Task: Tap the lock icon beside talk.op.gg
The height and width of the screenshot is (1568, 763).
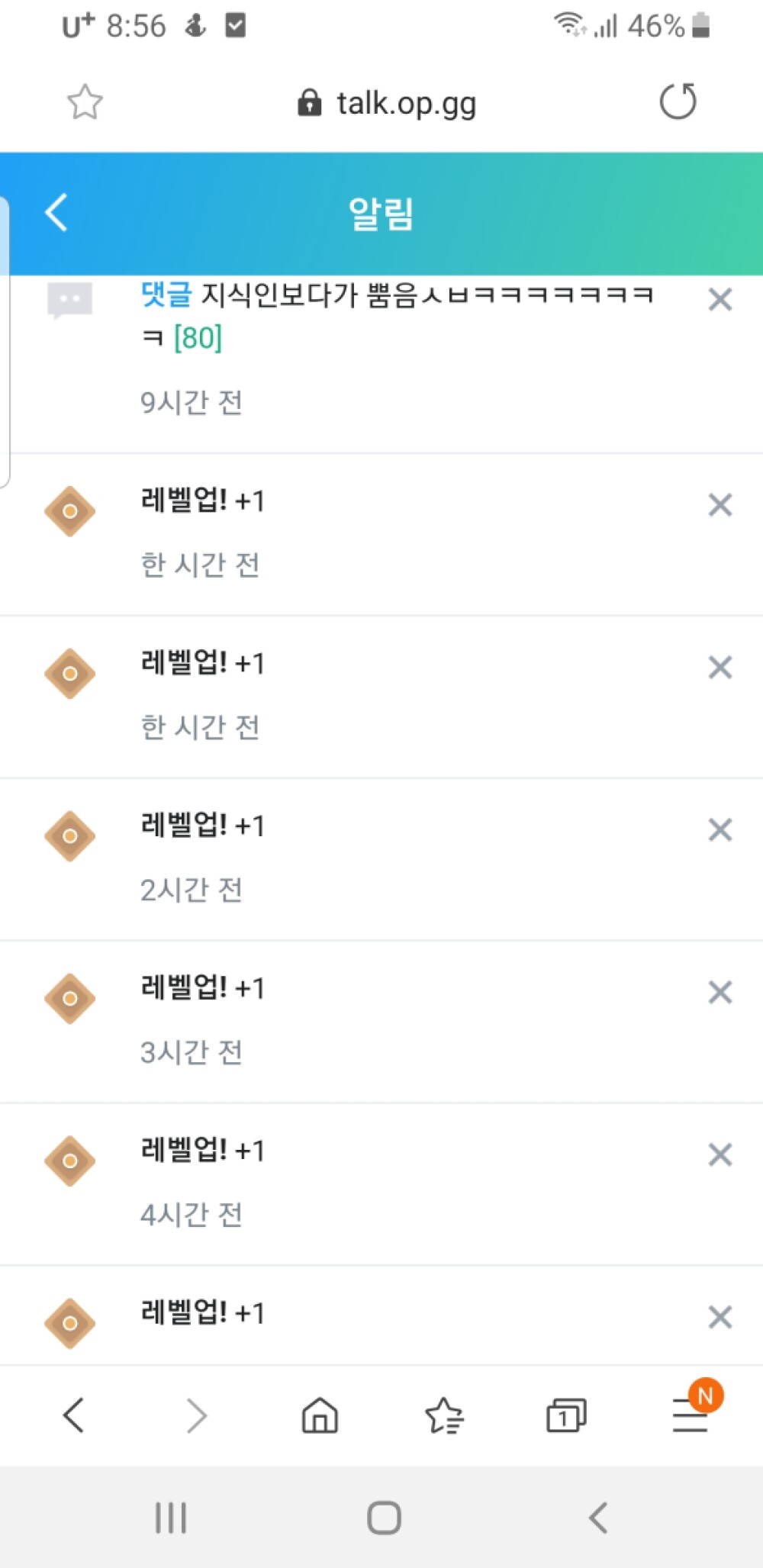Action: coord(308,103)
